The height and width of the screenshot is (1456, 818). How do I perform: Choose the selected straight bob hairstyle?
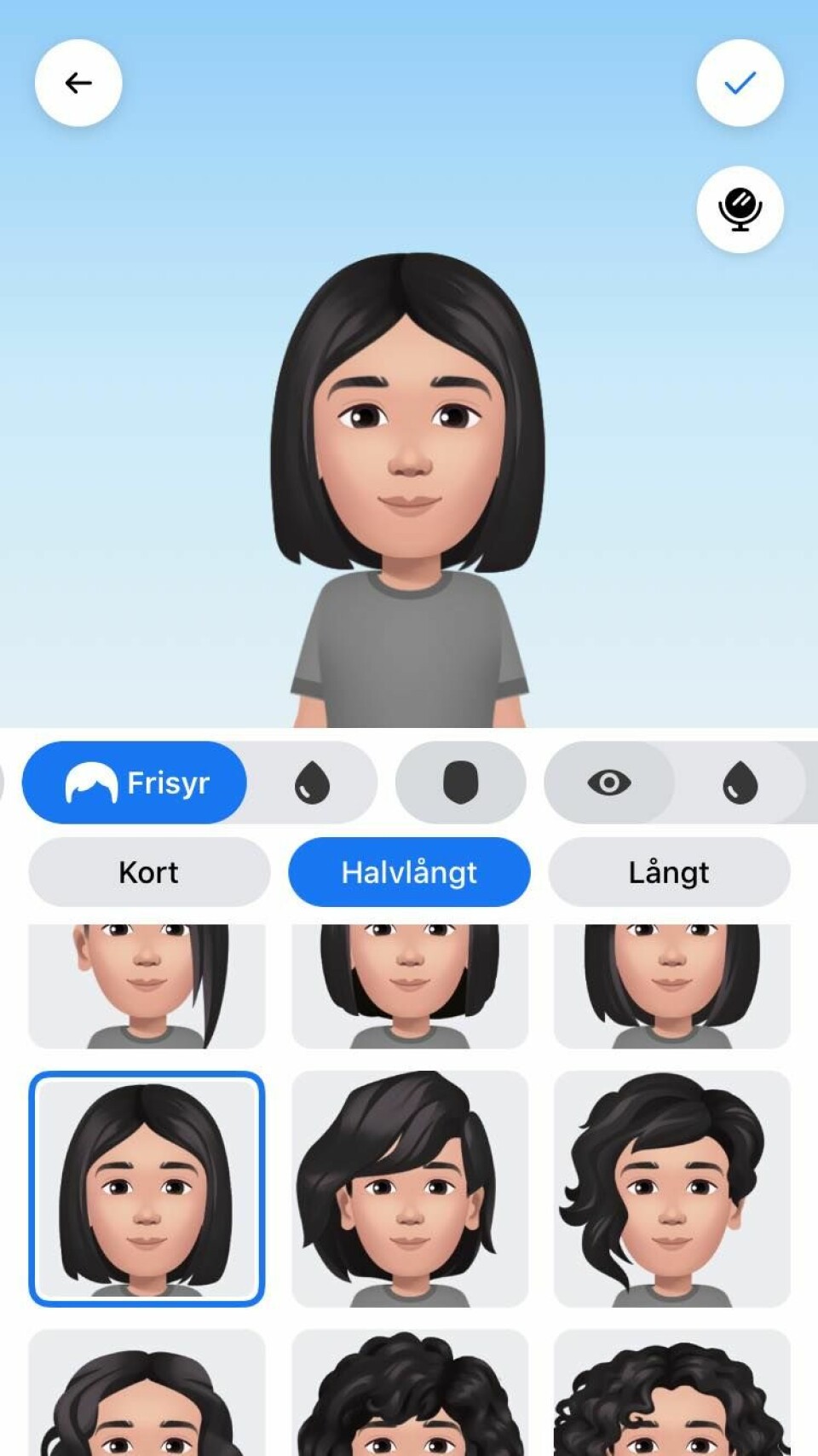[147, 1188]
